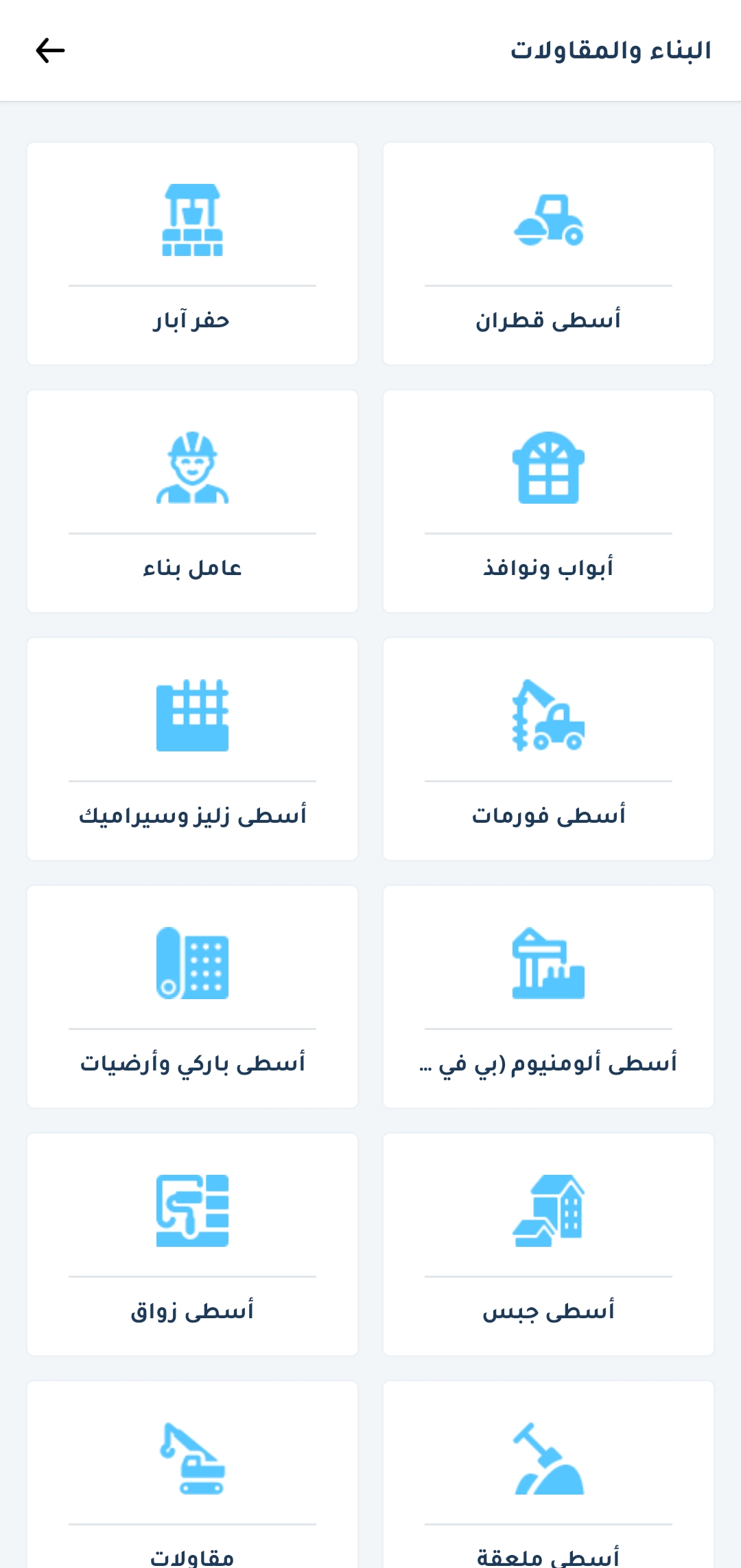Open the أسطى جبس category

click(x=548, y=1244)
